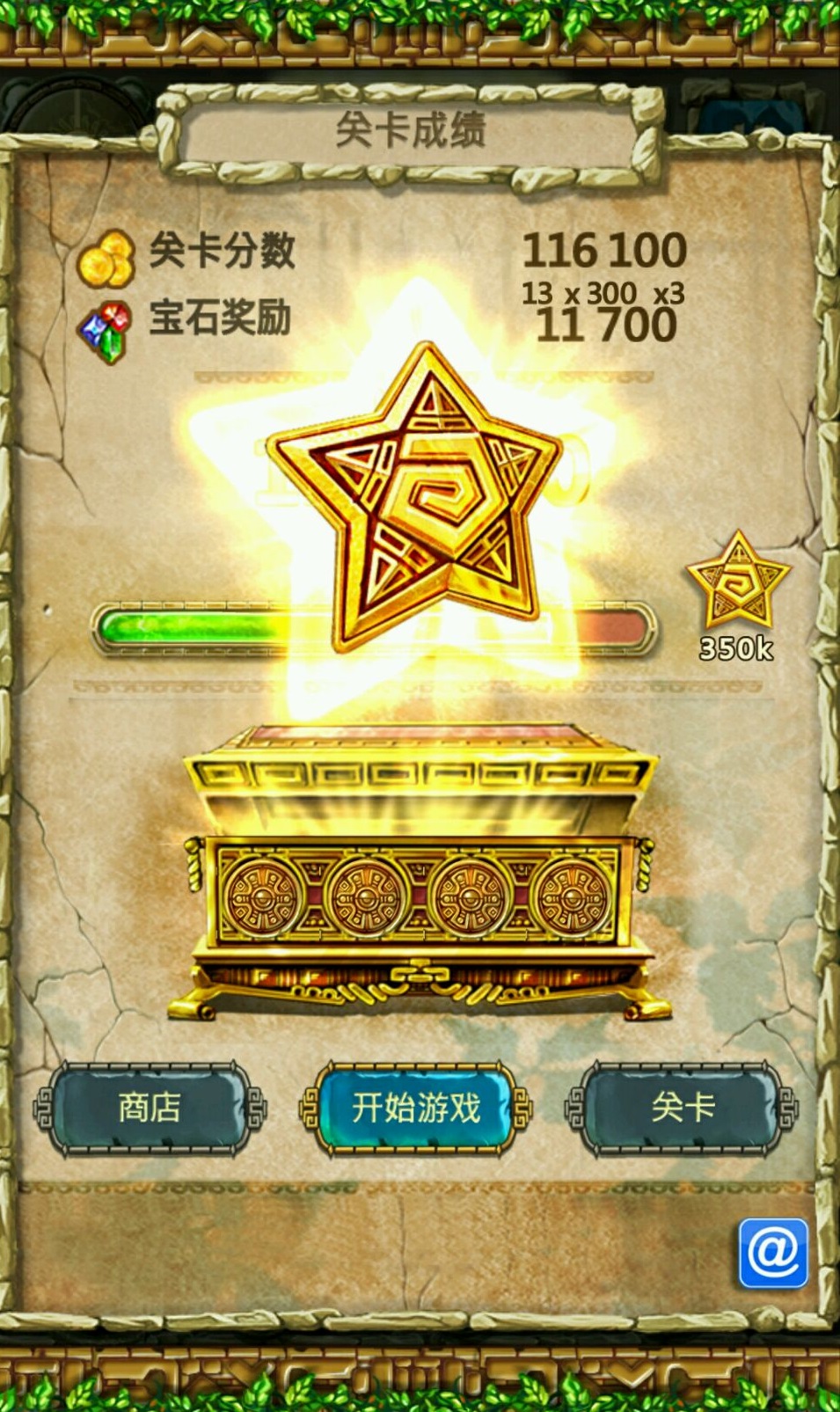The image size is (840, 1412).
Task: Go to the 关卡 level selection
Action: tap(683, 1108)
